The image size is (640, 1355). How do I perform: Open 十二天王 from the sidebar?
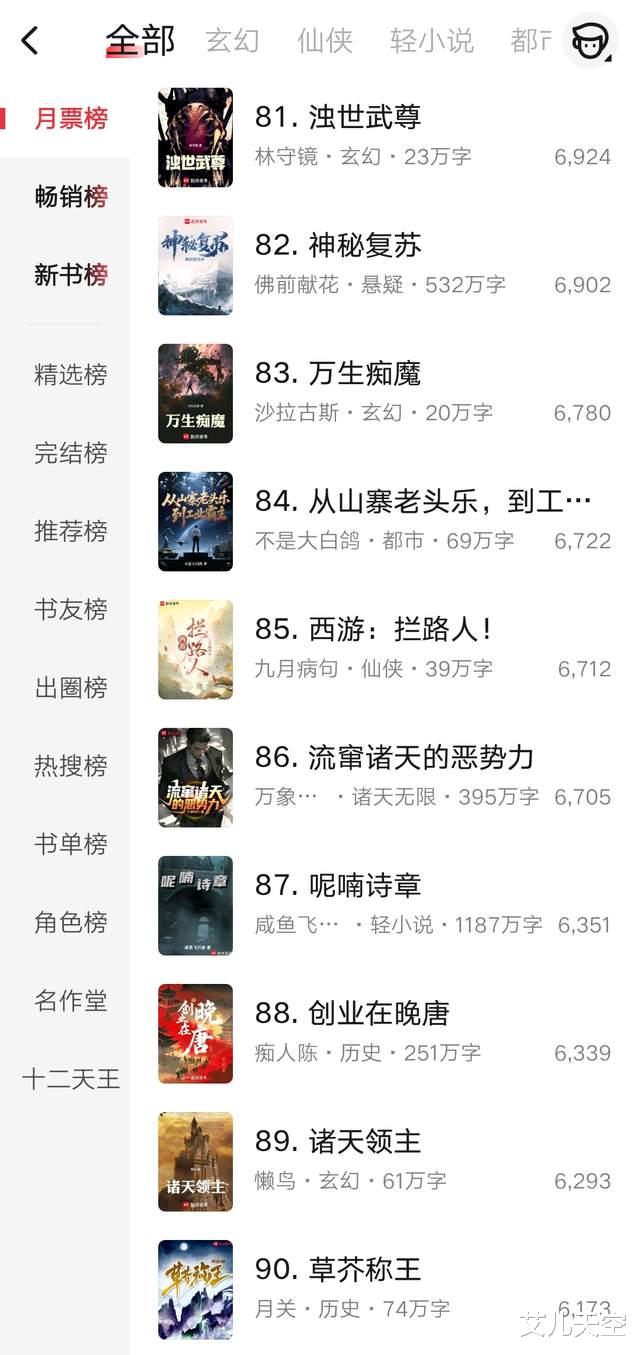(x=70, y=1079)
